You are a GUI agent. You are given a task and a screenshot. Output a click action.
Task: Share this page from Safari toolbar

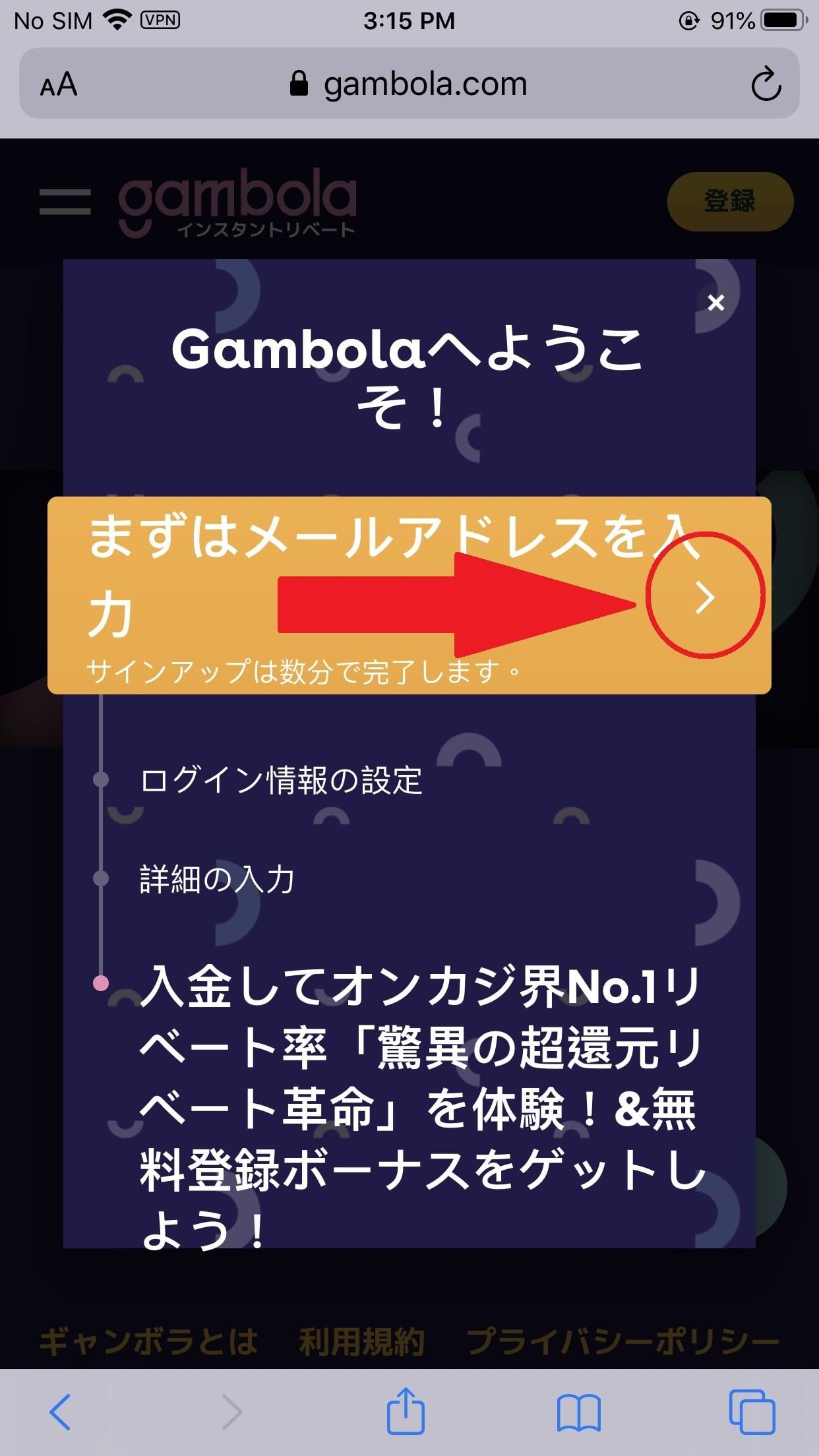(405, 1410)
